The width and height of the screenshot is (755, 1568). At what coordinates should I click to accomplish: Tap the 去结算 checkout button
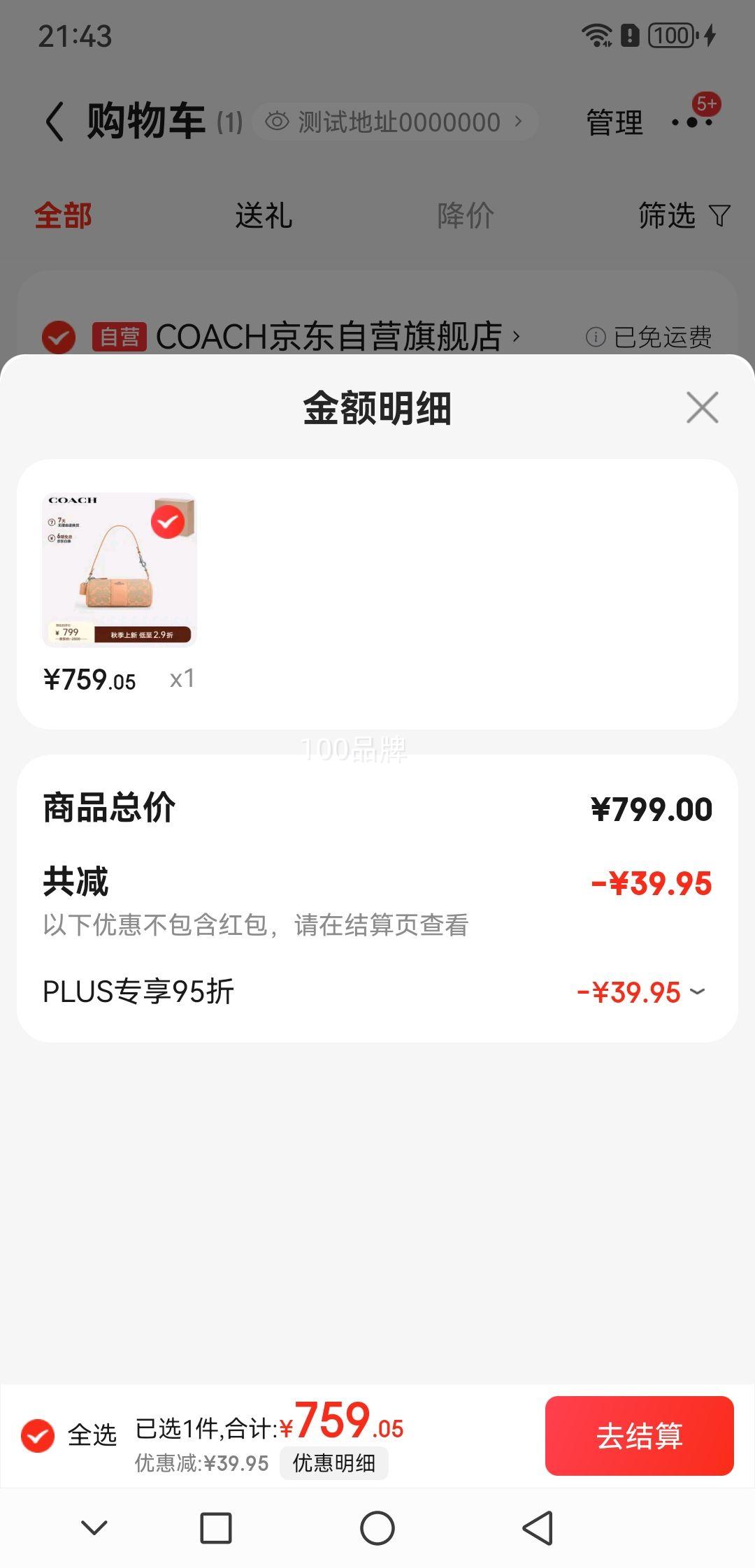click(639, 1436)
